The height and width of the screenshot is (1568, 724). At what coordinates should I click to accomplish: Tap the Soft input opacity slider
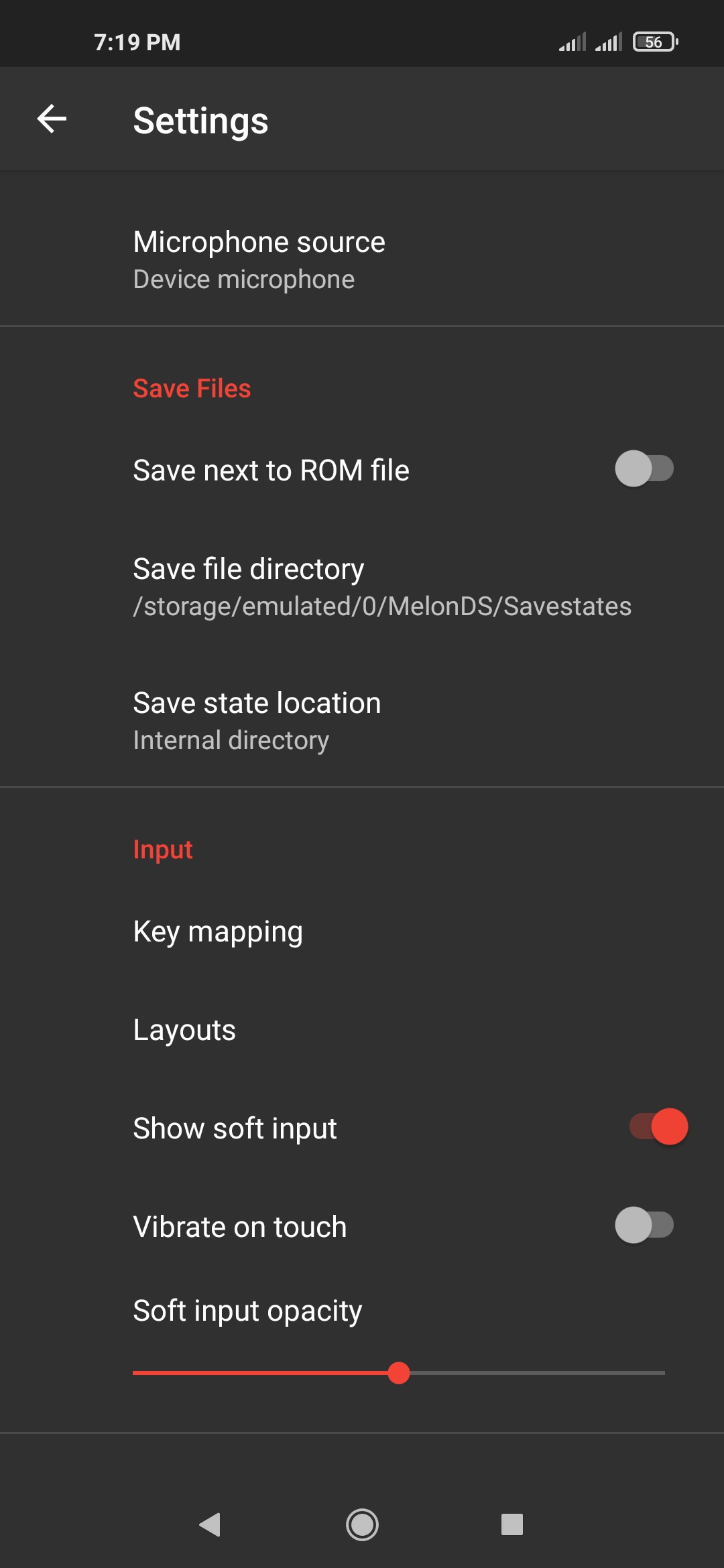(399, 1373)
